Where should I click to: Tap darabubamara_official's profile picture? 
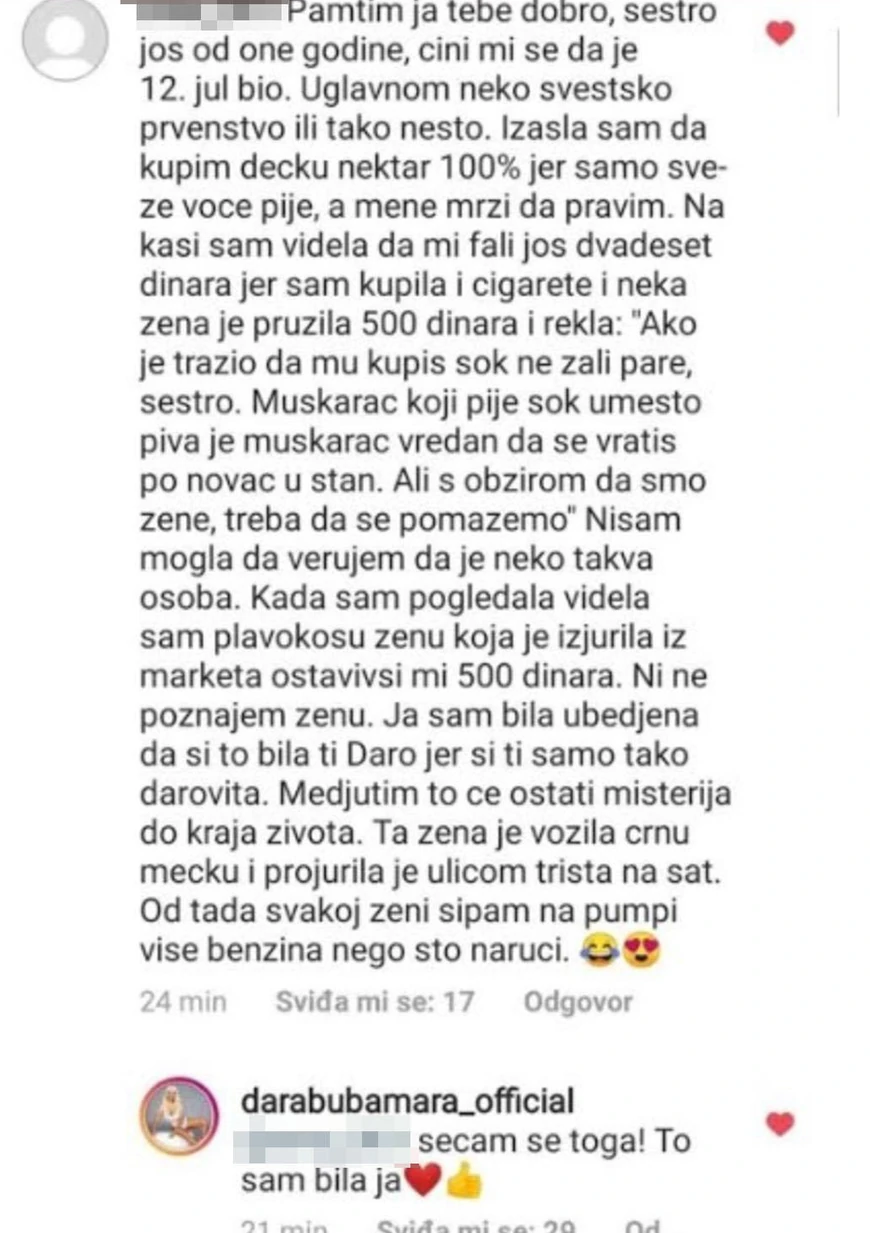pos(181,1117)
